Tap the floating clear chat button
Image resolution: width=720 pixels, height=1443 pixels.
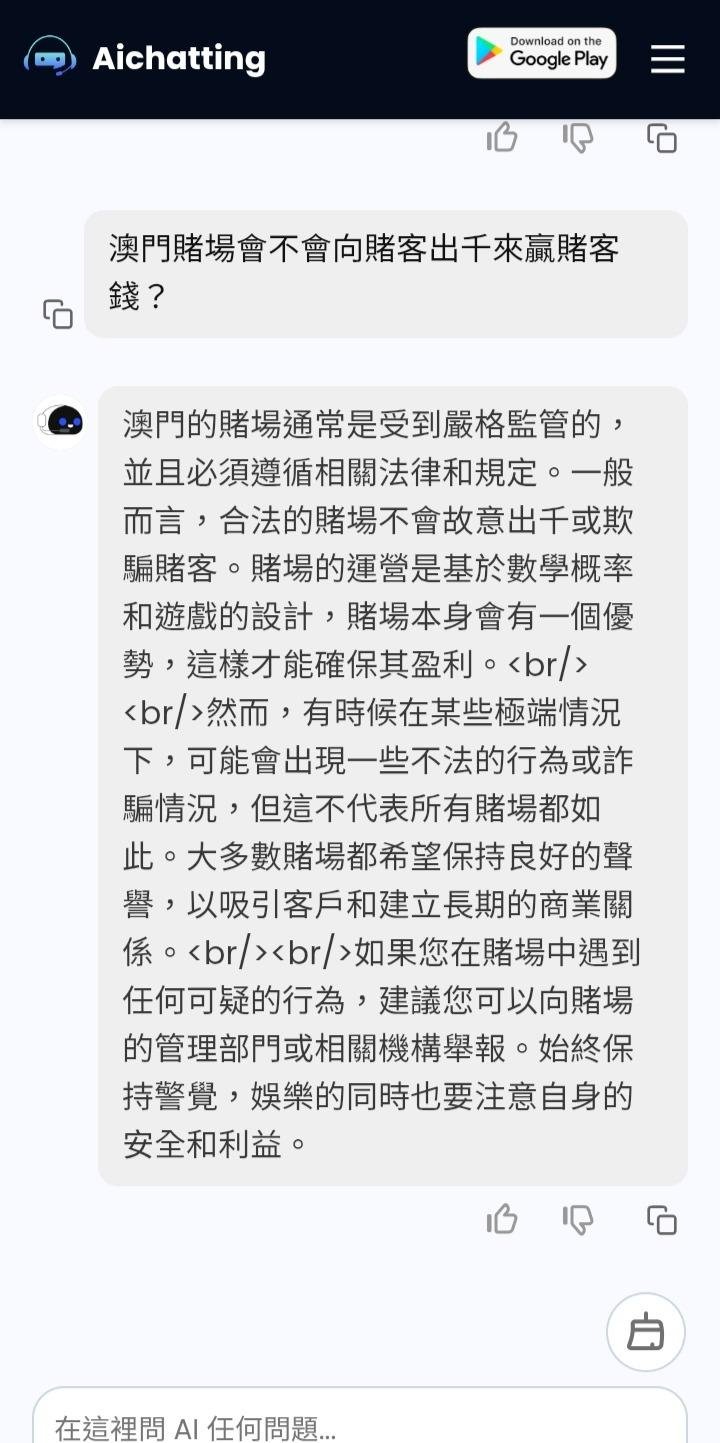tap(645, 1332)
